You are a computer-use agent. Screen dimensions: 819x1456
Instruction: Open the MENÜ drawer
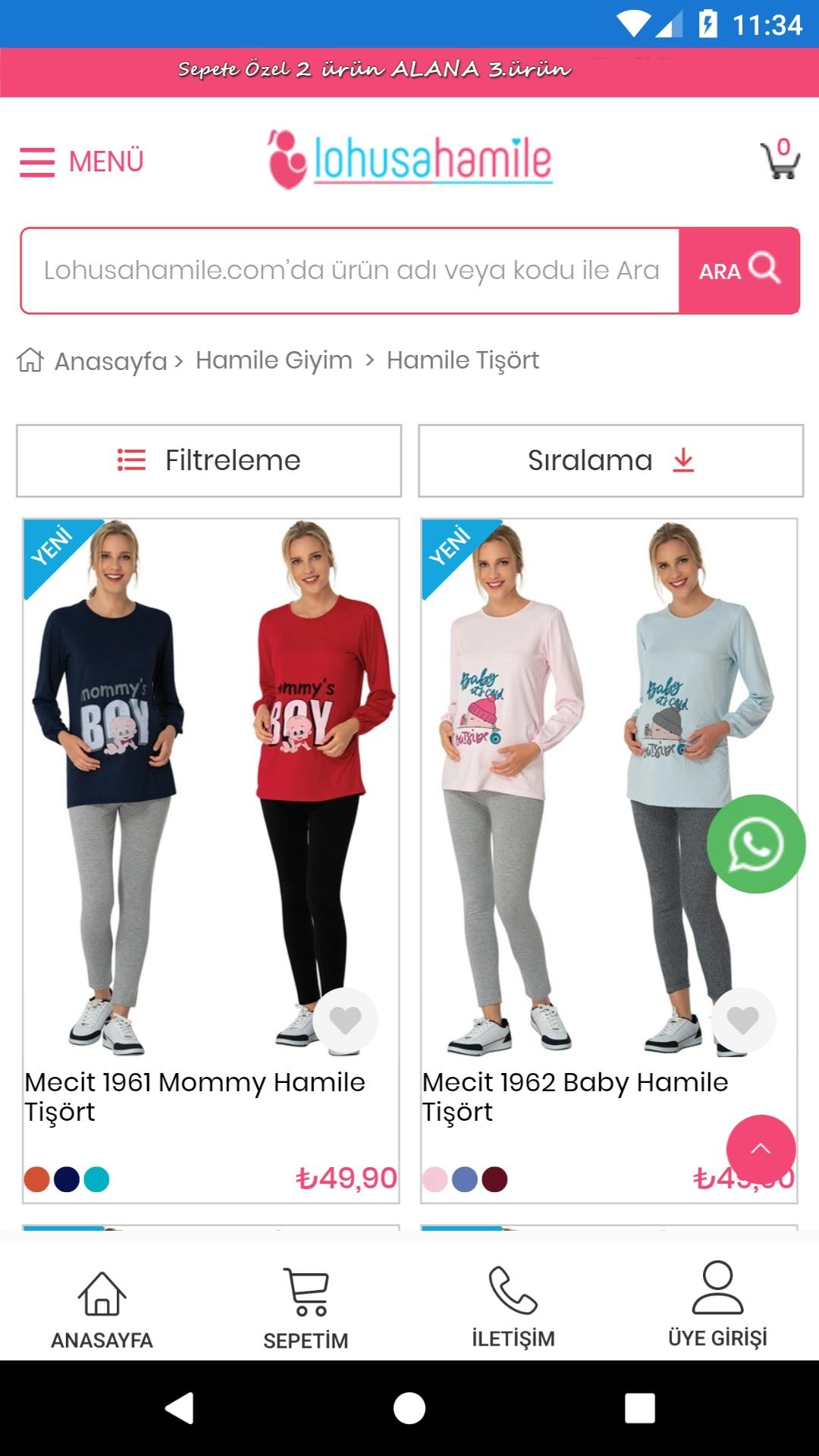click(x=82, y=162)
